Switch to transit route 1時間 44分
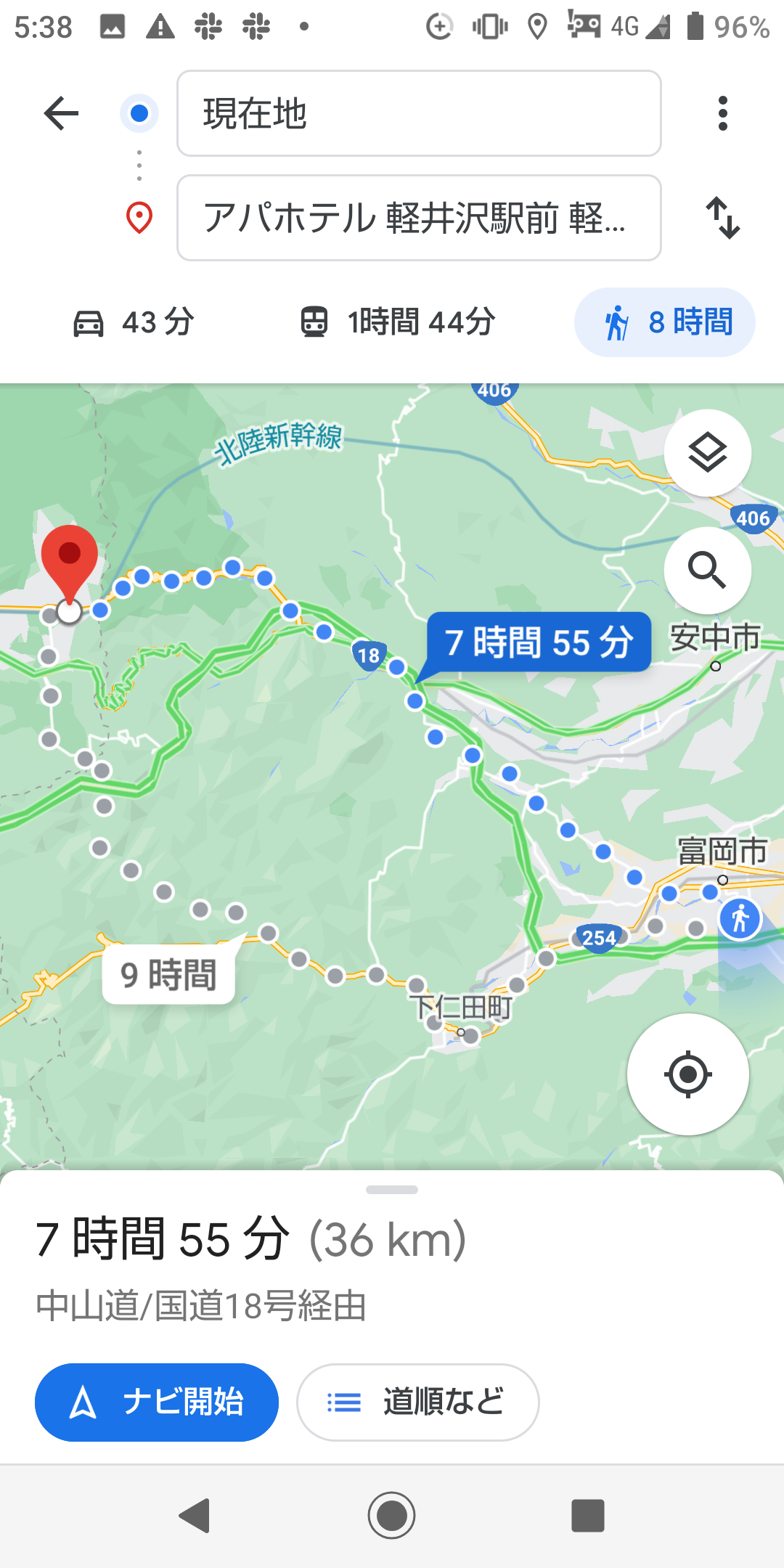 pyautogui.click(x=398, y=322)
